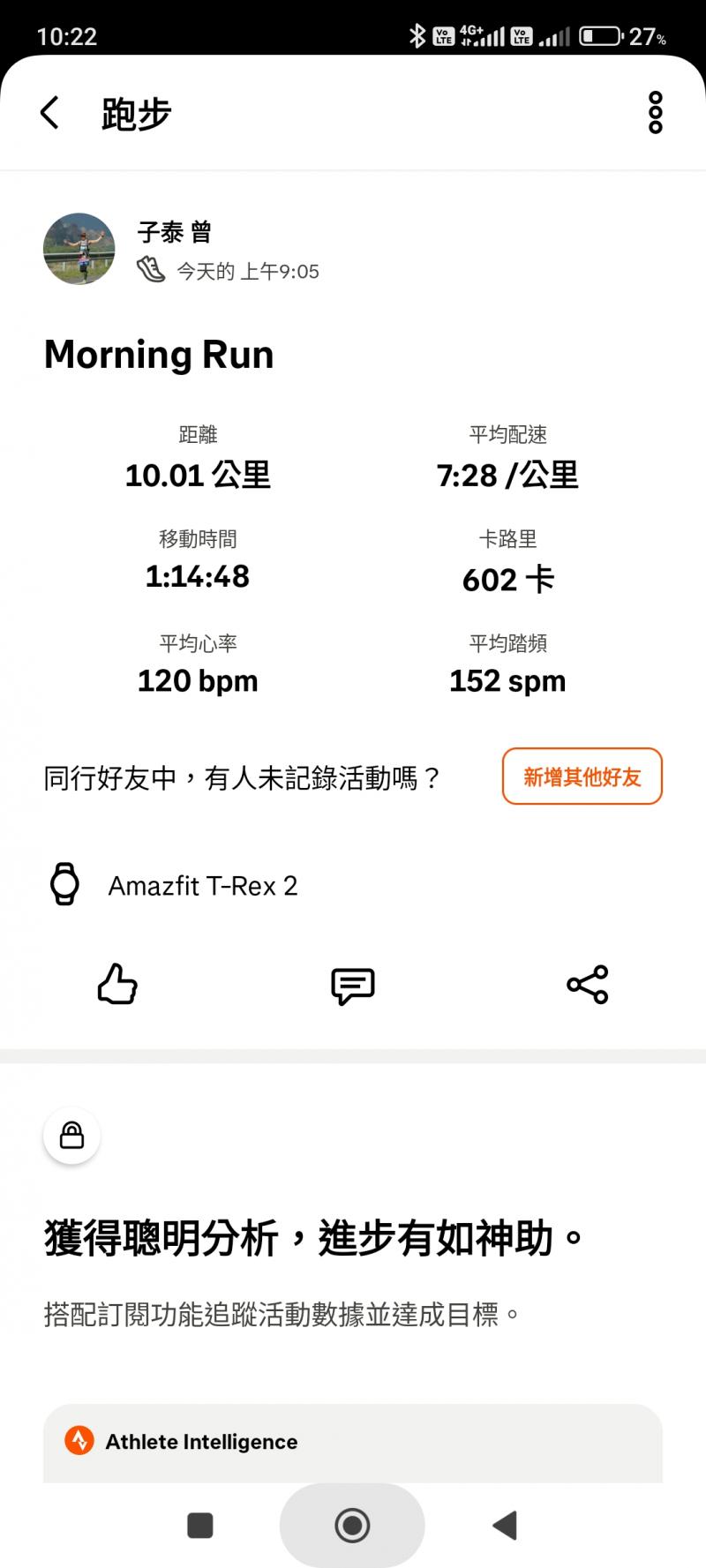Open 子泰 曾's profile picture
The image size is (706, 1568).
(x=79, y=248)
